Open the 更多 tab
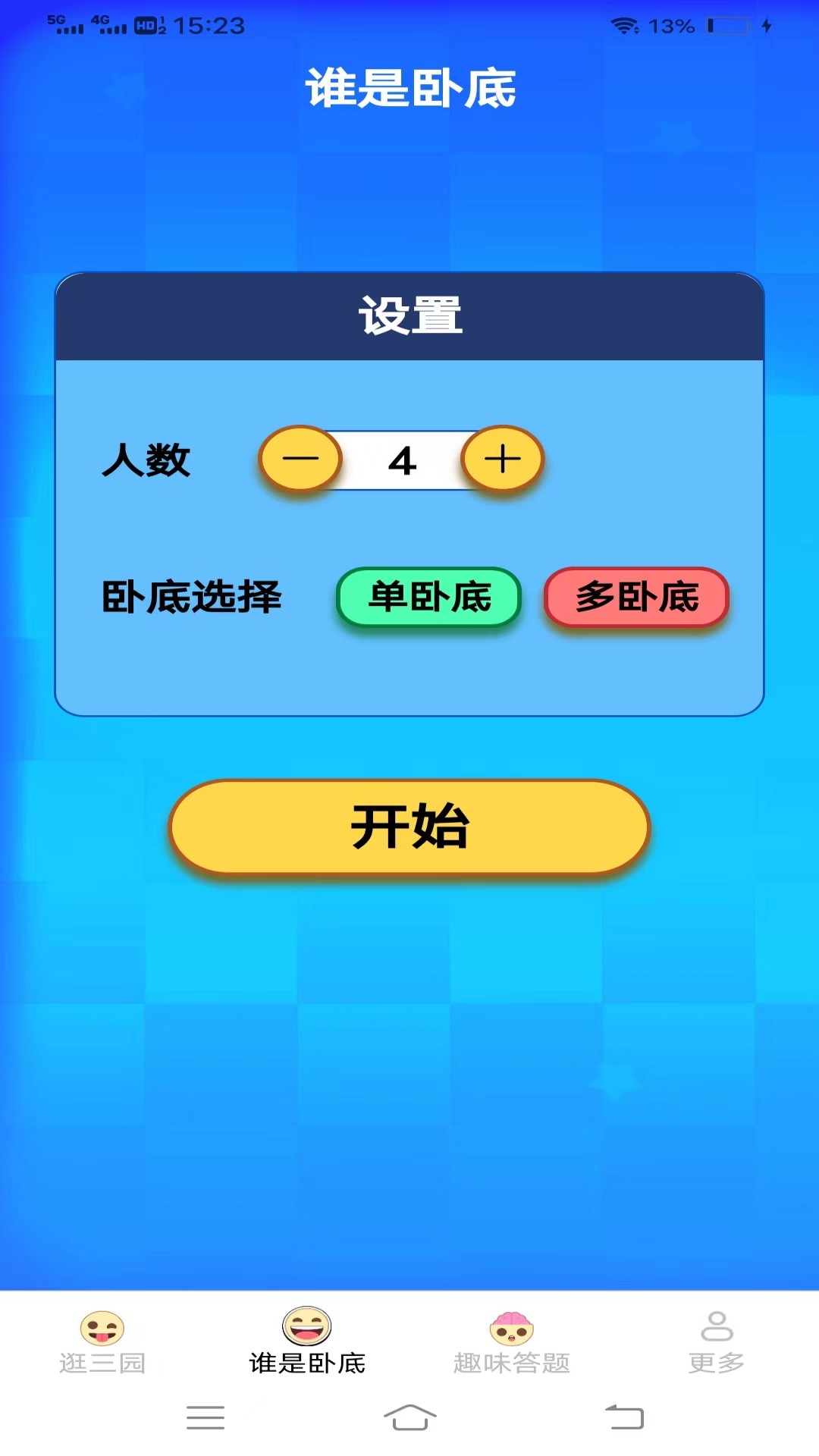The height and width of the screenshot is (1456, 819). click(x=717, y=1342)
